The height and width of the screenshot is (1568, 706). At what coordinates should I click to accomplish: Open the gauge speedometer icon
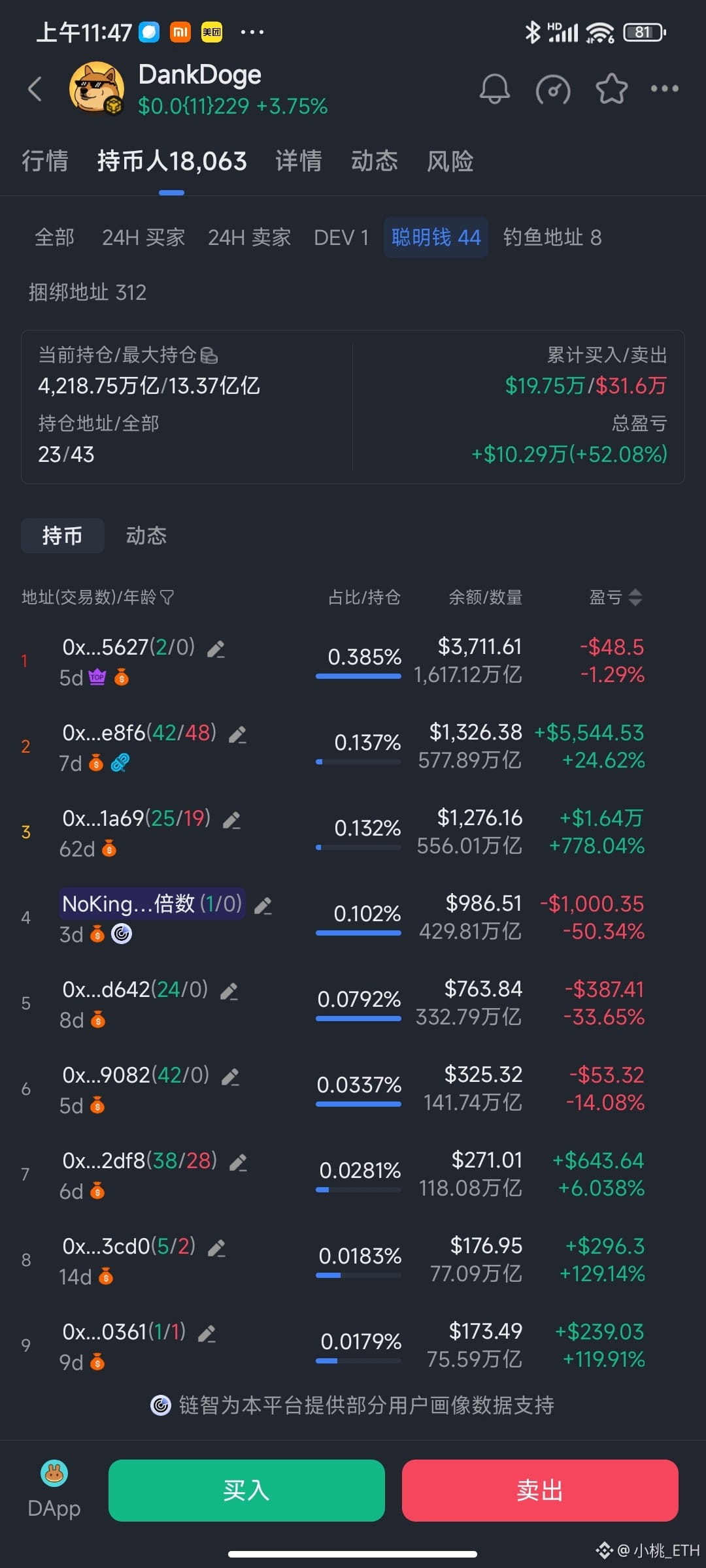tap(553, 90)
